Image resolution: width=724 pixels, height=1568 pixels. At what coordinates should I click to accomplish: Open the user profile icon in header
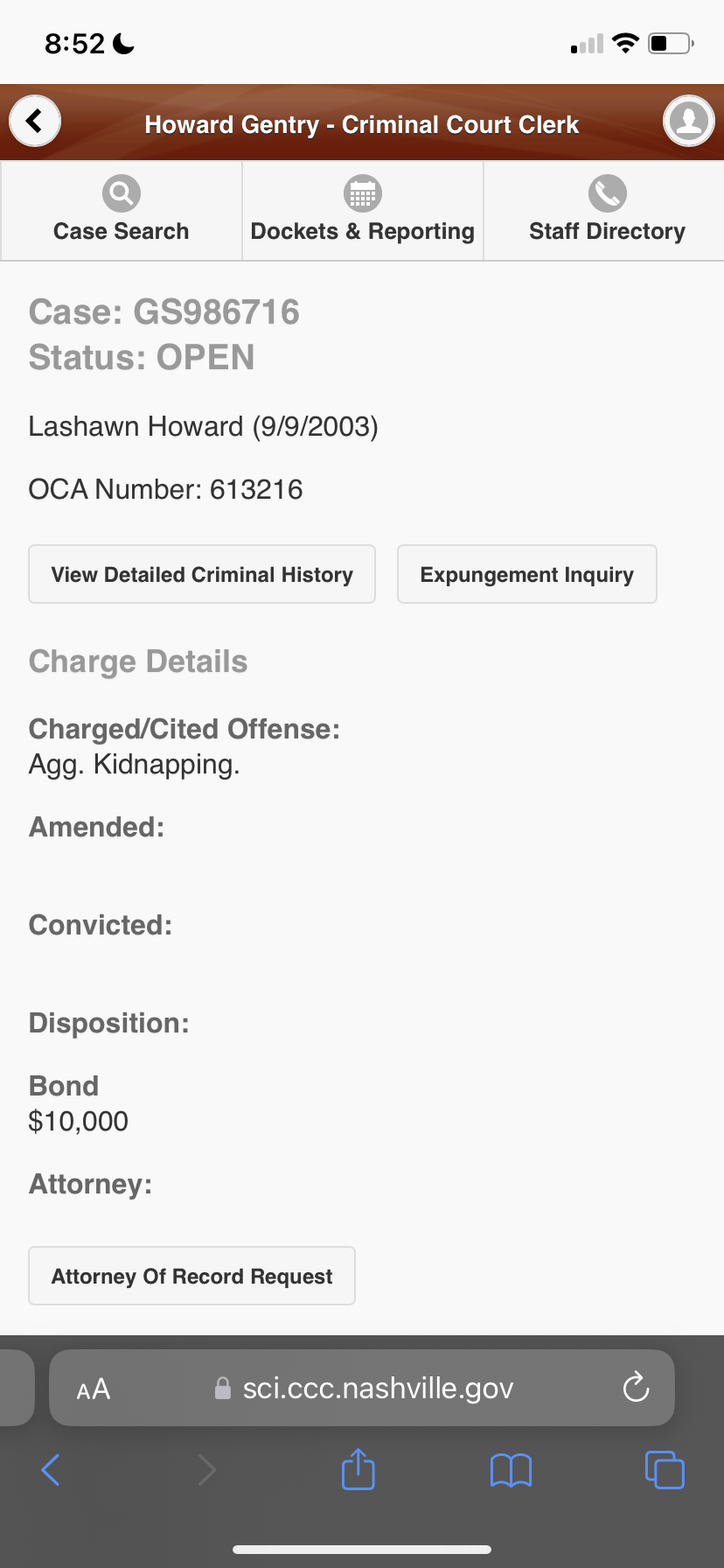click(x=688, y=122)
